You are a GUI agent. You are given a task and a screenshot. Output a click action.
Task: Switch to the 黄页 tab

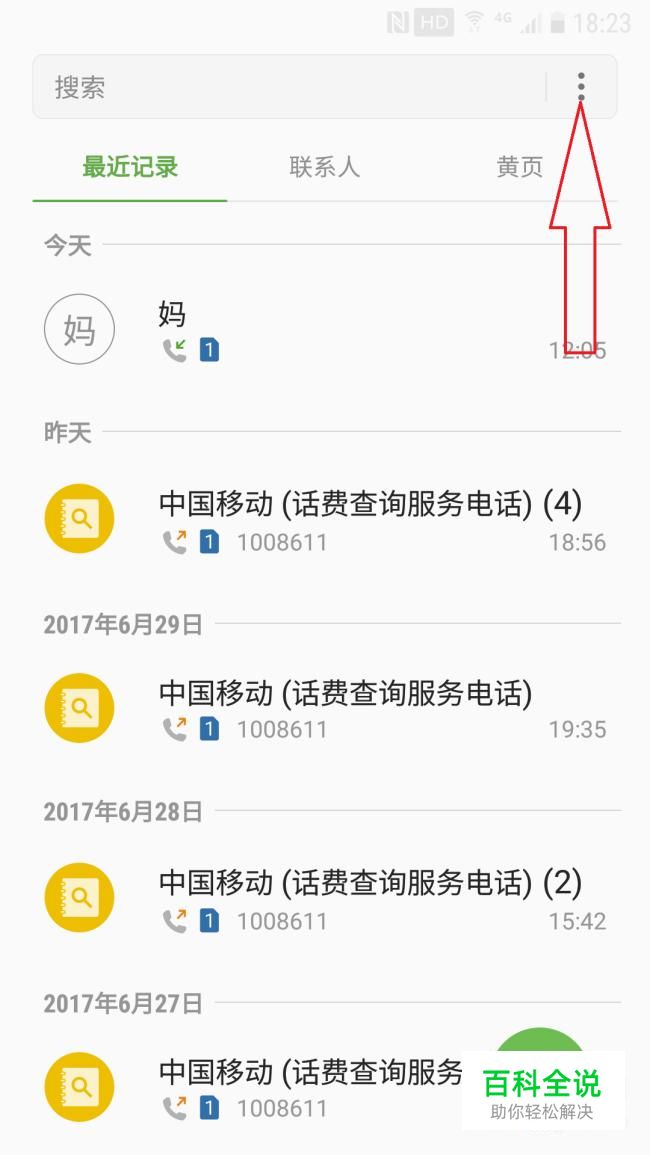[x=520, y=167]
